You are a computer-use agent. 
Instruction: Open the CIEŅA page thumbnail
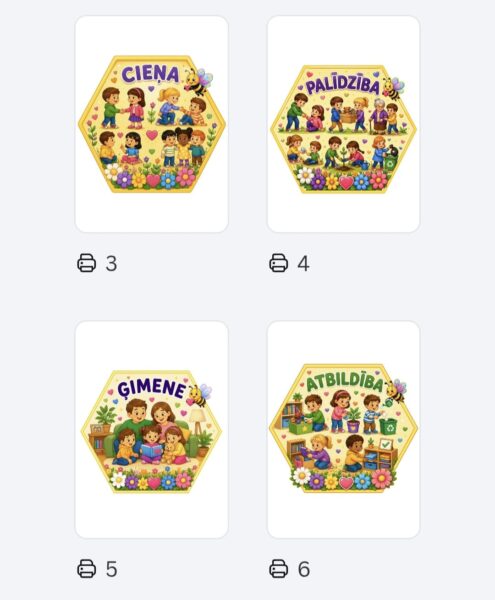tap(152, 124)
